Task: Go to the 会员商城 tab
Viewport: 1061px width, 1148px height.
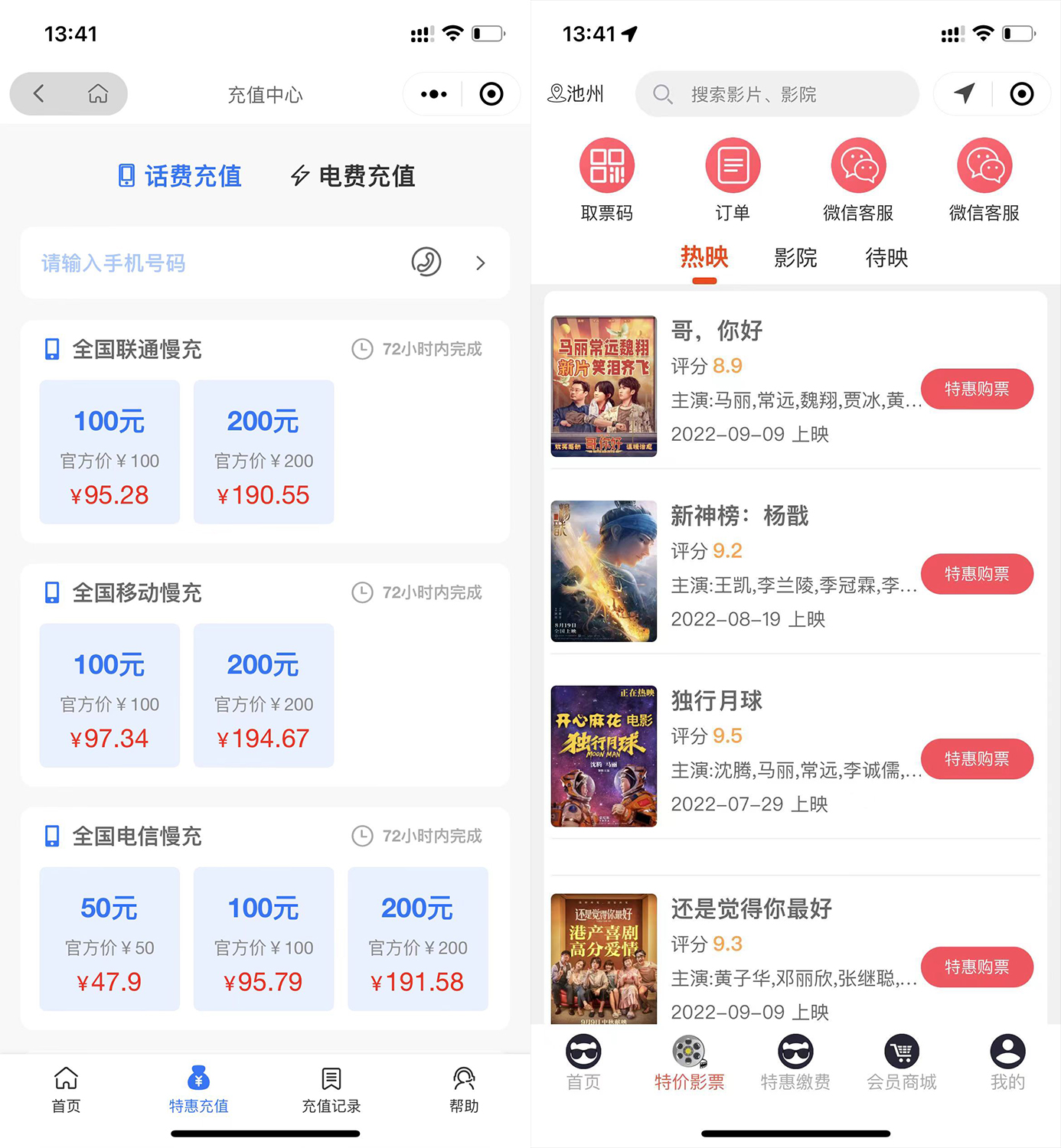Action: (x=902, y=1064)
